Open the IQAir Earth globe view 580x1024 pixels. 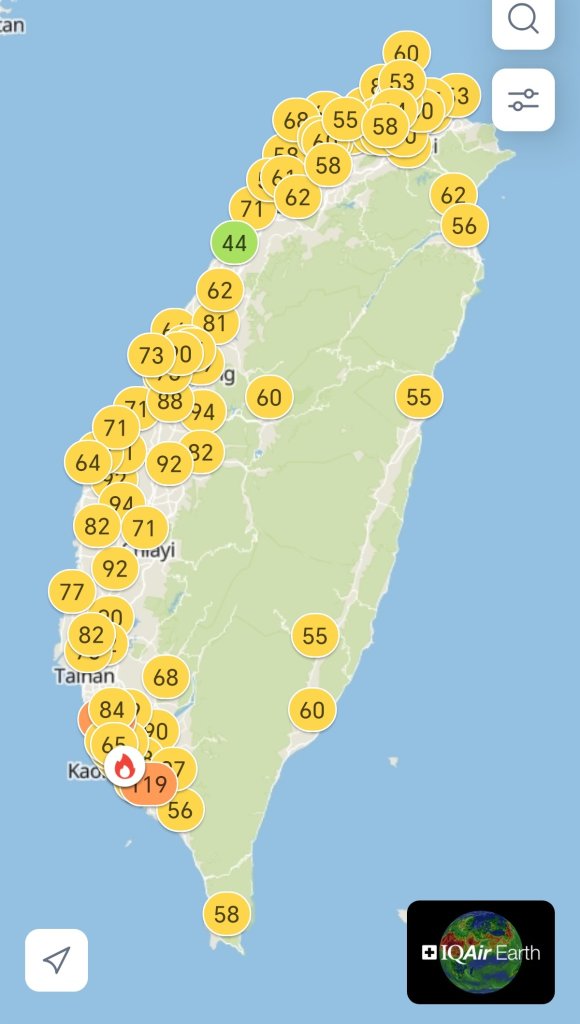coord(481,952)
